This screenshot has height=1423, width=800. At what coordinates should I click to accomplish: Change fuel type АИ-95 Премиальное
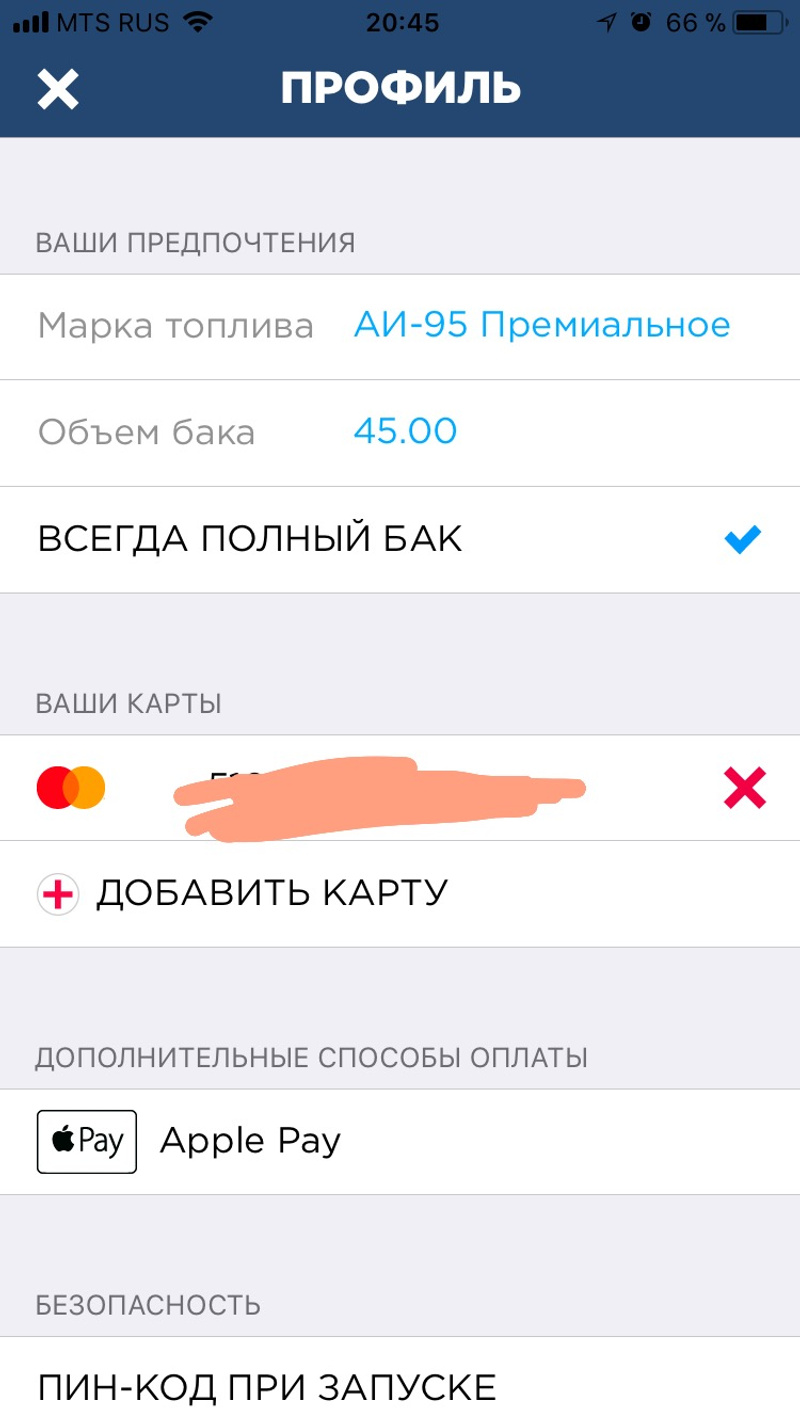coord(541,326)
